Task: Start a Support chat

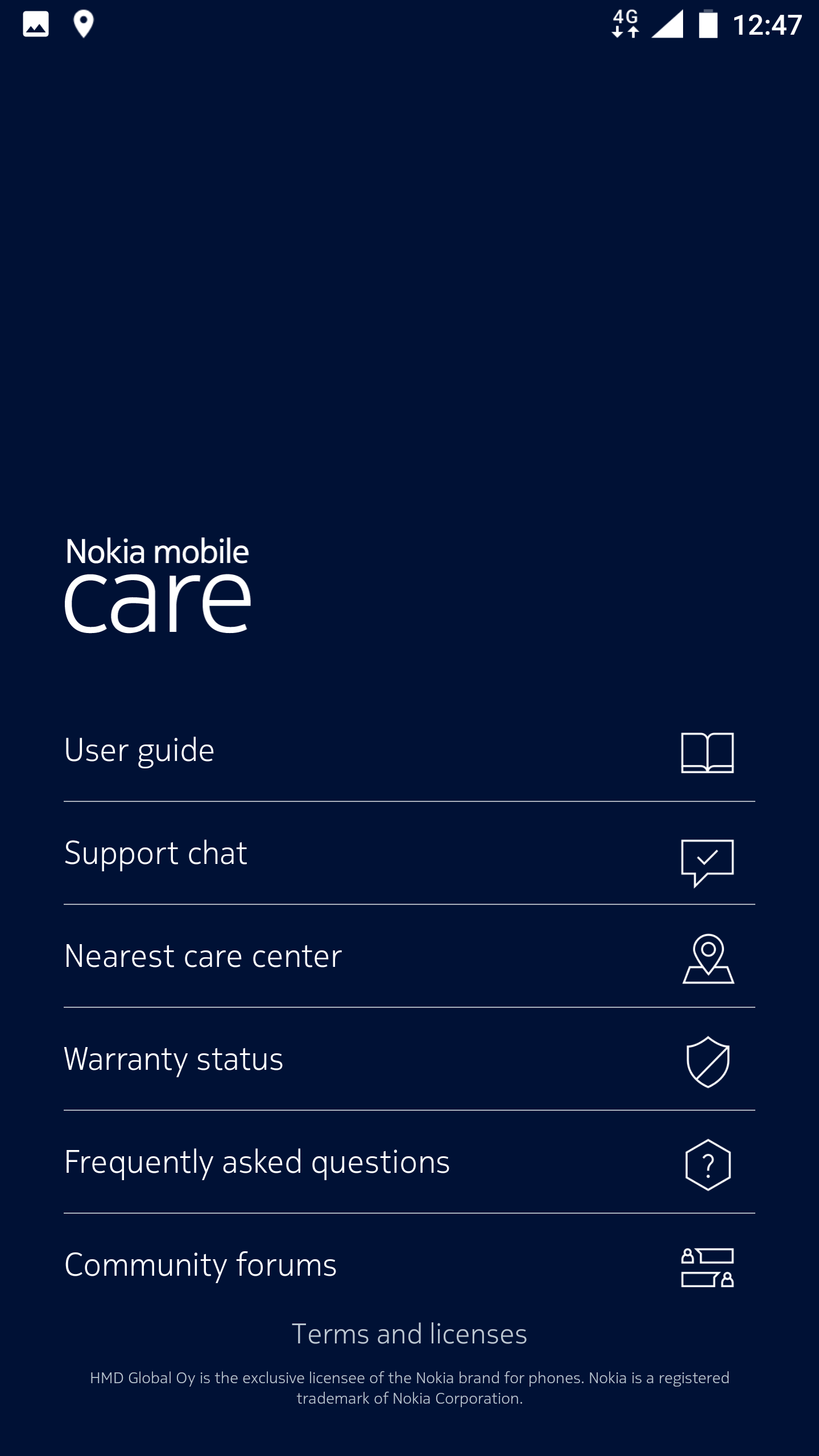Action: point(409,854)
